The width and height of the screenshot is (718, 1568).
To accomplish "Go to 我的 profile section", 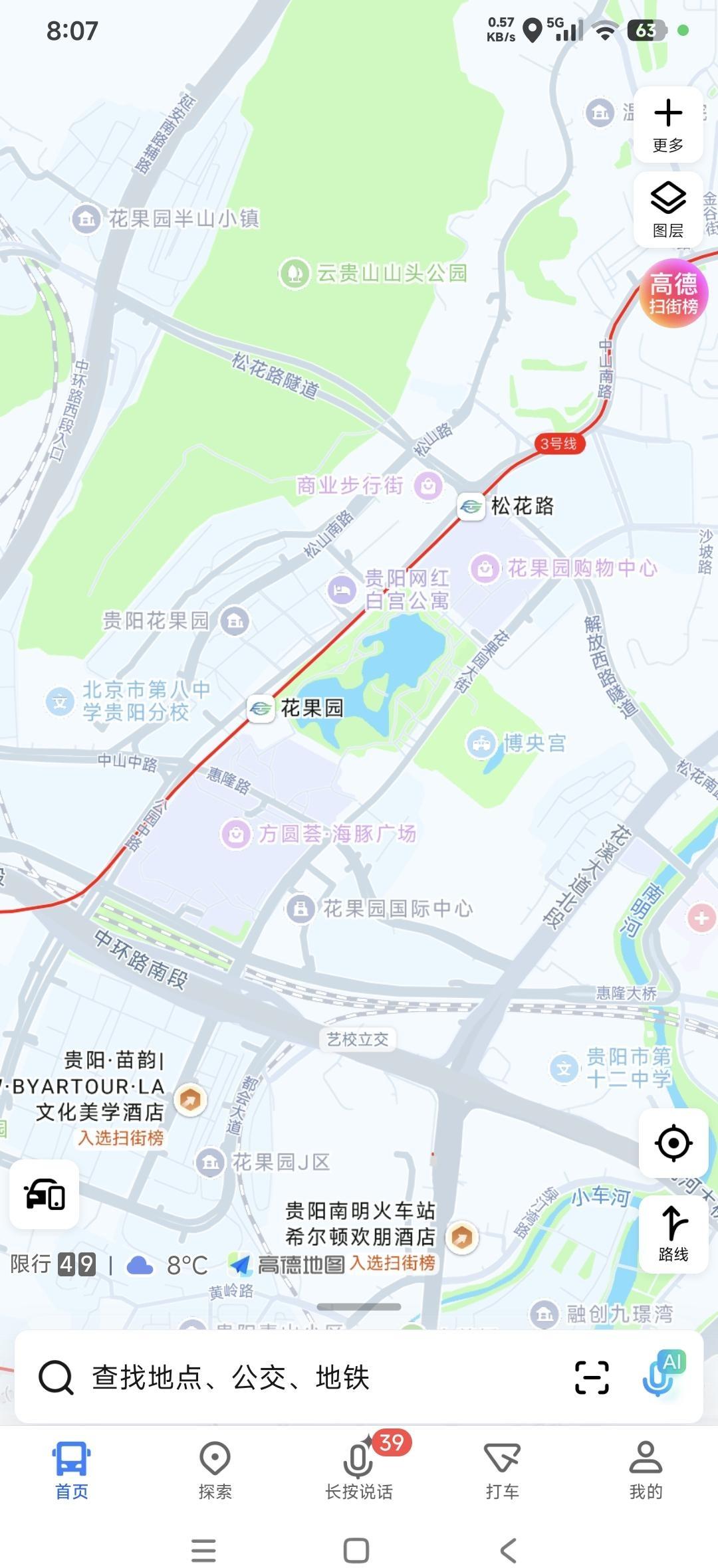I will tap(646, 1472).
